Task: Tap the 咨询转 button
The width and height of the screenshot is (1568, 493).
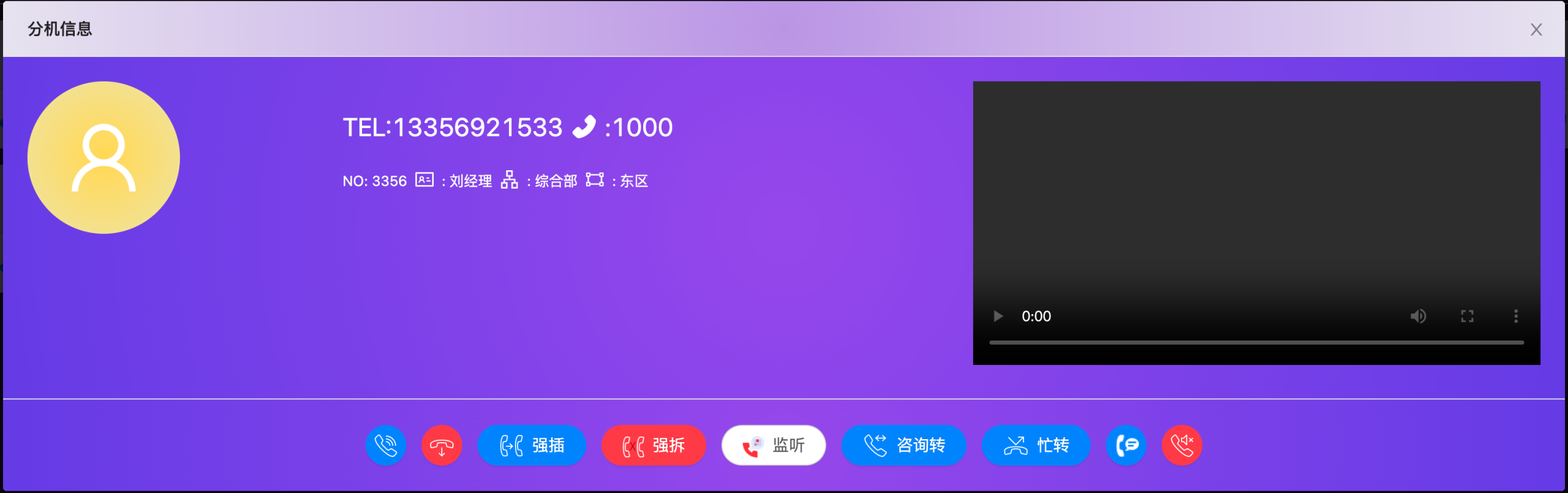Action: tap(904, 445)
